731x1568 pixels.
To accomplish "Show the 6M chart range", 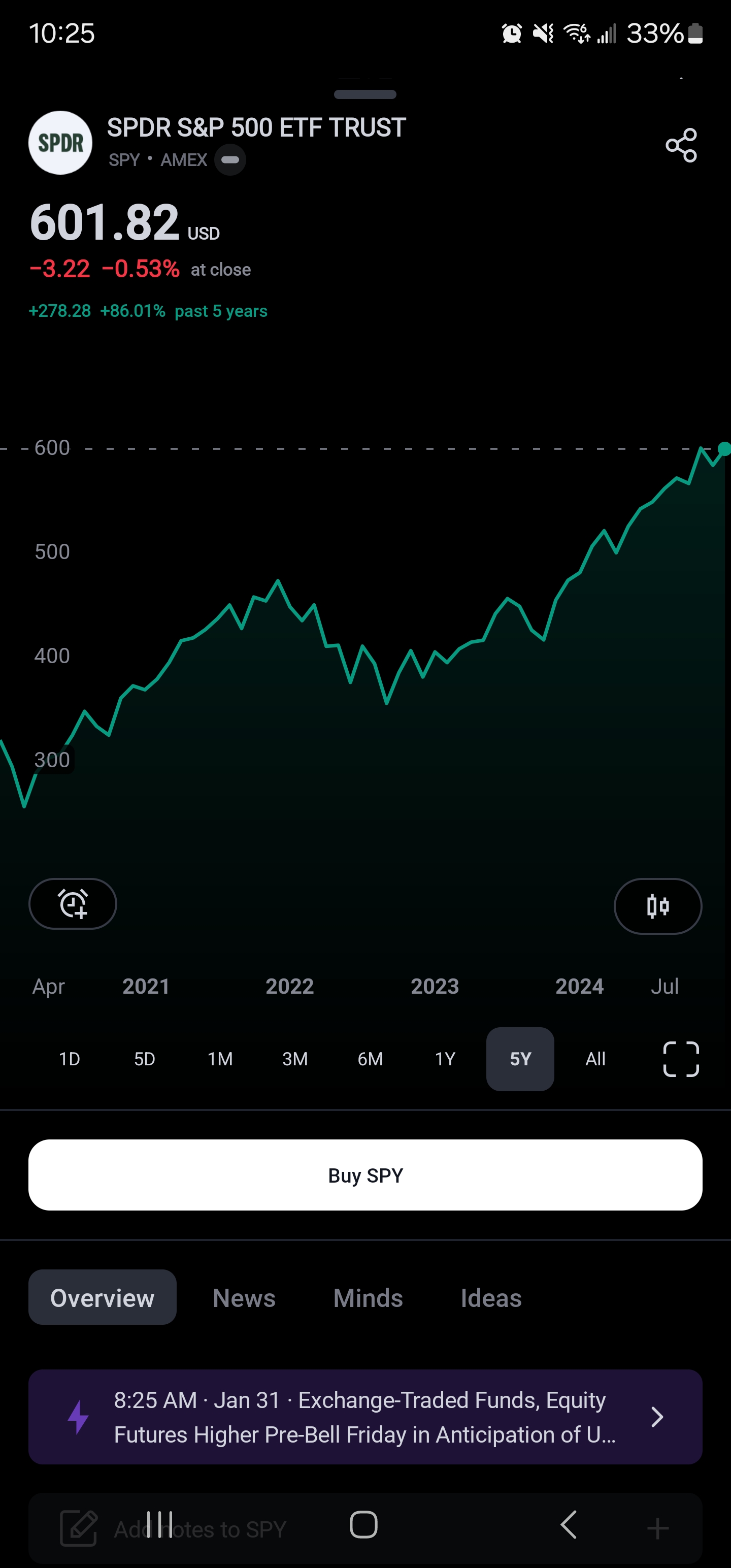I will 370,1059.
